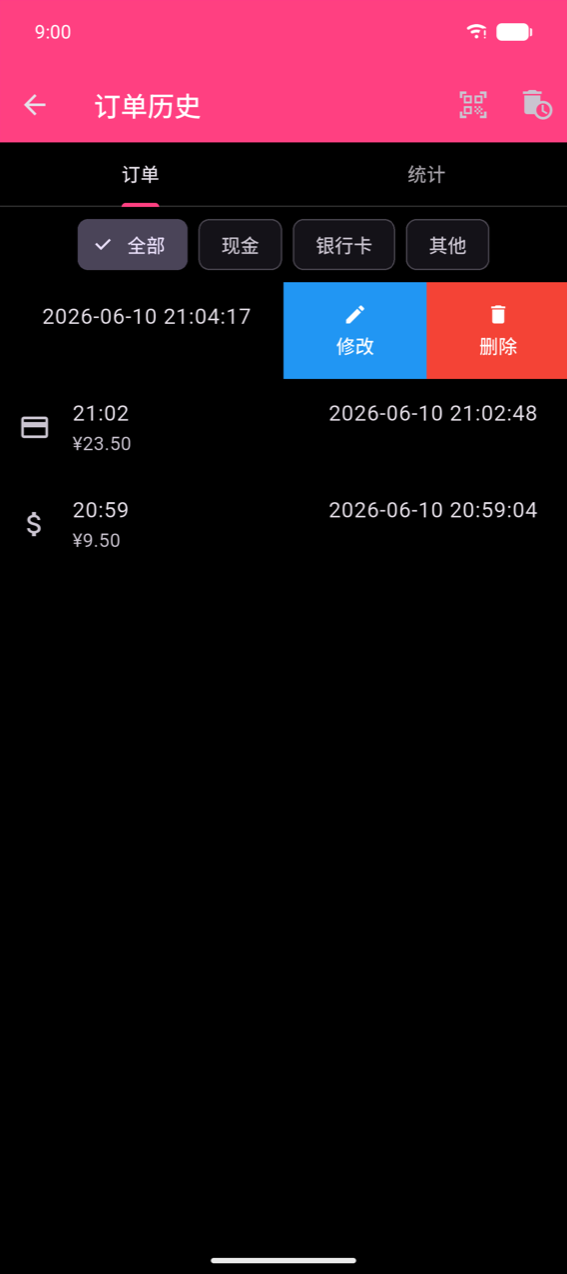567x1274 pixels.
Task: Select the 订单 tab
Action: coord(141,175)
